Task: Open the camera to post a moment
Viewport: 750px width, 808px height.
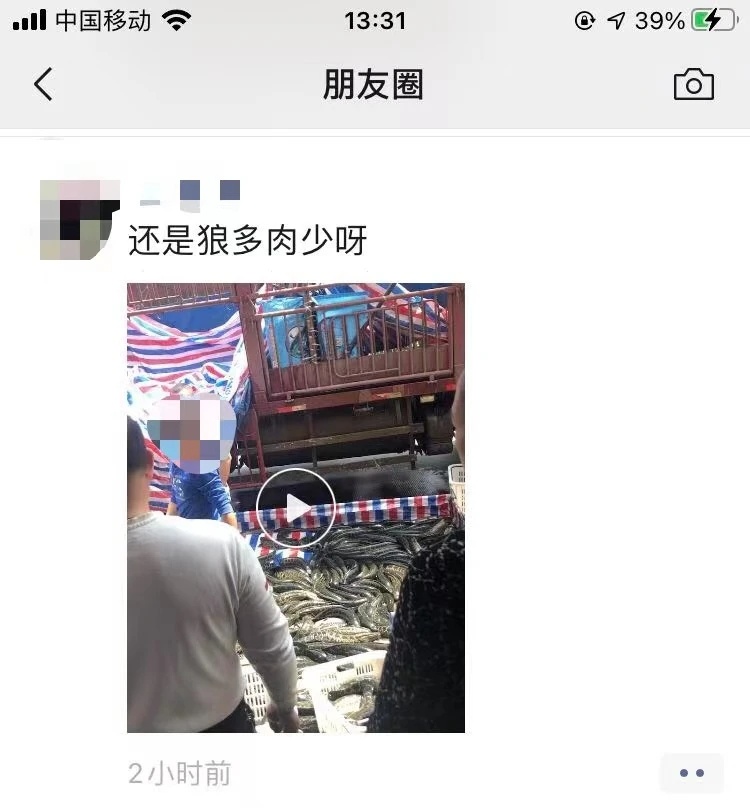Action: [693, 84]
